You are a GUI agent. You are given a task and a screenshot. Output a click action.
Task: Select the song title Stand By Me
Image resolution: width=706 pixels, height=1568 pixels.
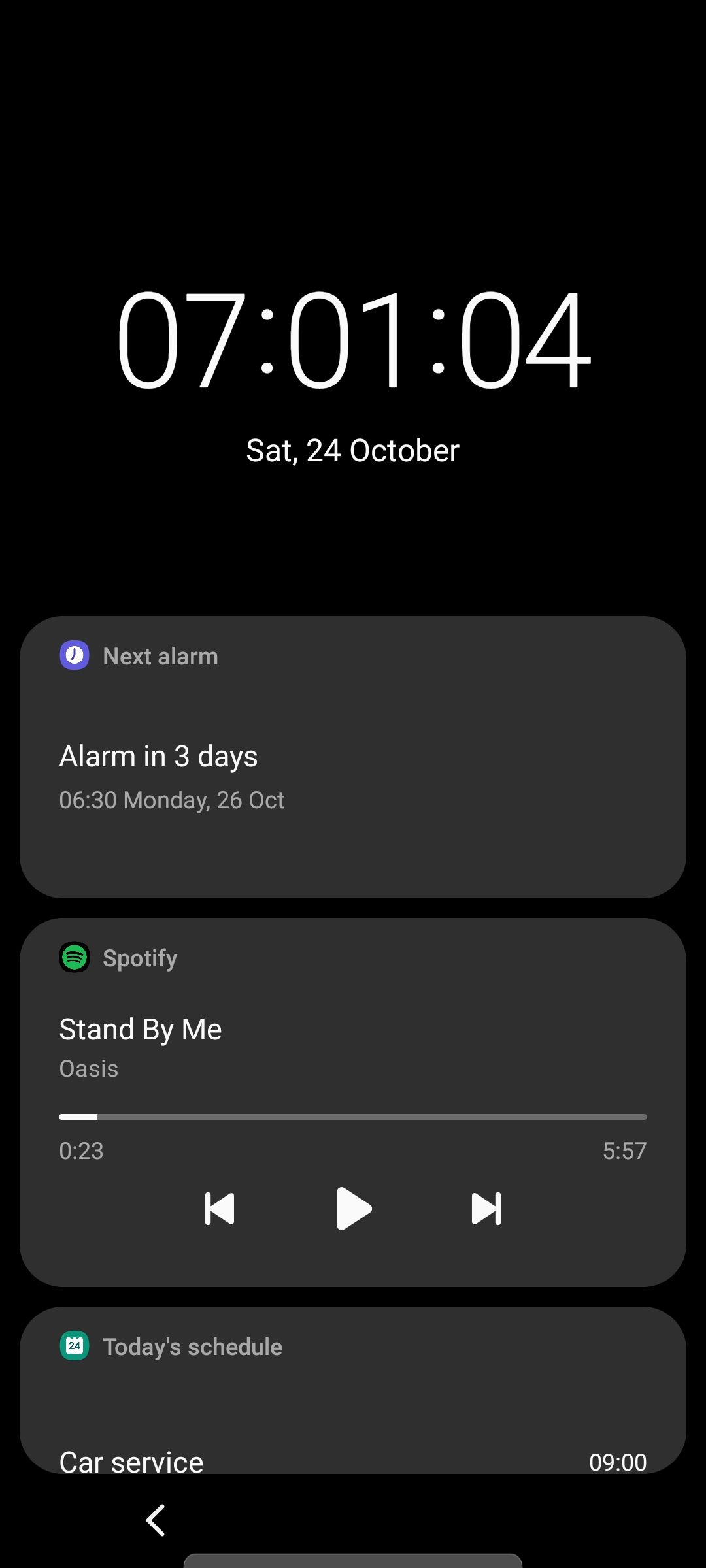140,1028
